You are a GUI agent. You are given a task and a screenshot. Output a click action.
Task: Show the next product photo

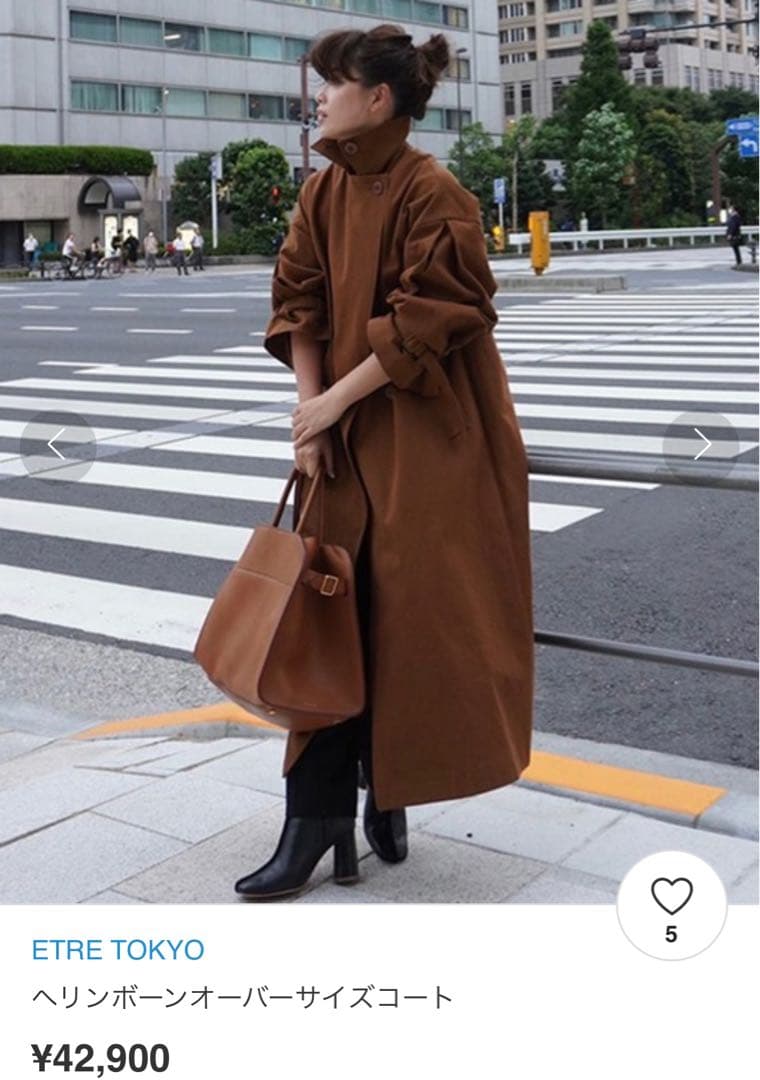pos(702,445)
